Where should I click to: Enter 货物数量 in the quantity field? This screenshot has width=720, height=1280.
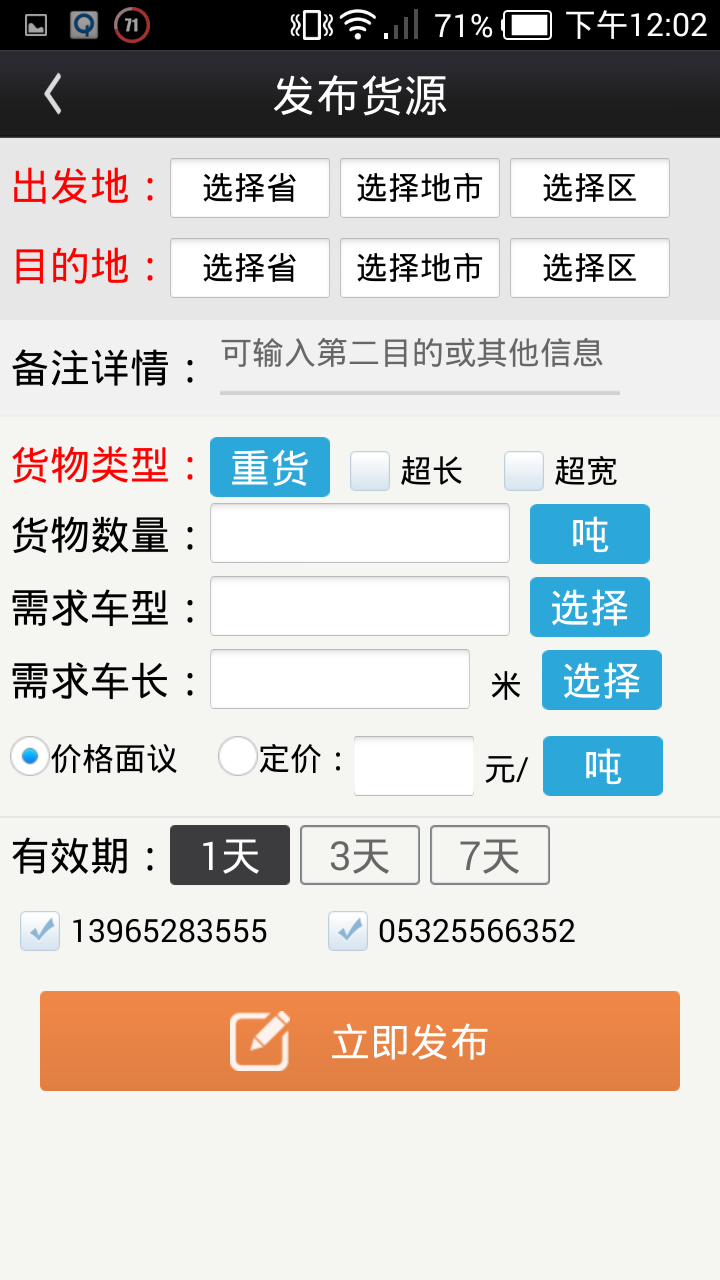pyautogui.click(x=360, y=533)
